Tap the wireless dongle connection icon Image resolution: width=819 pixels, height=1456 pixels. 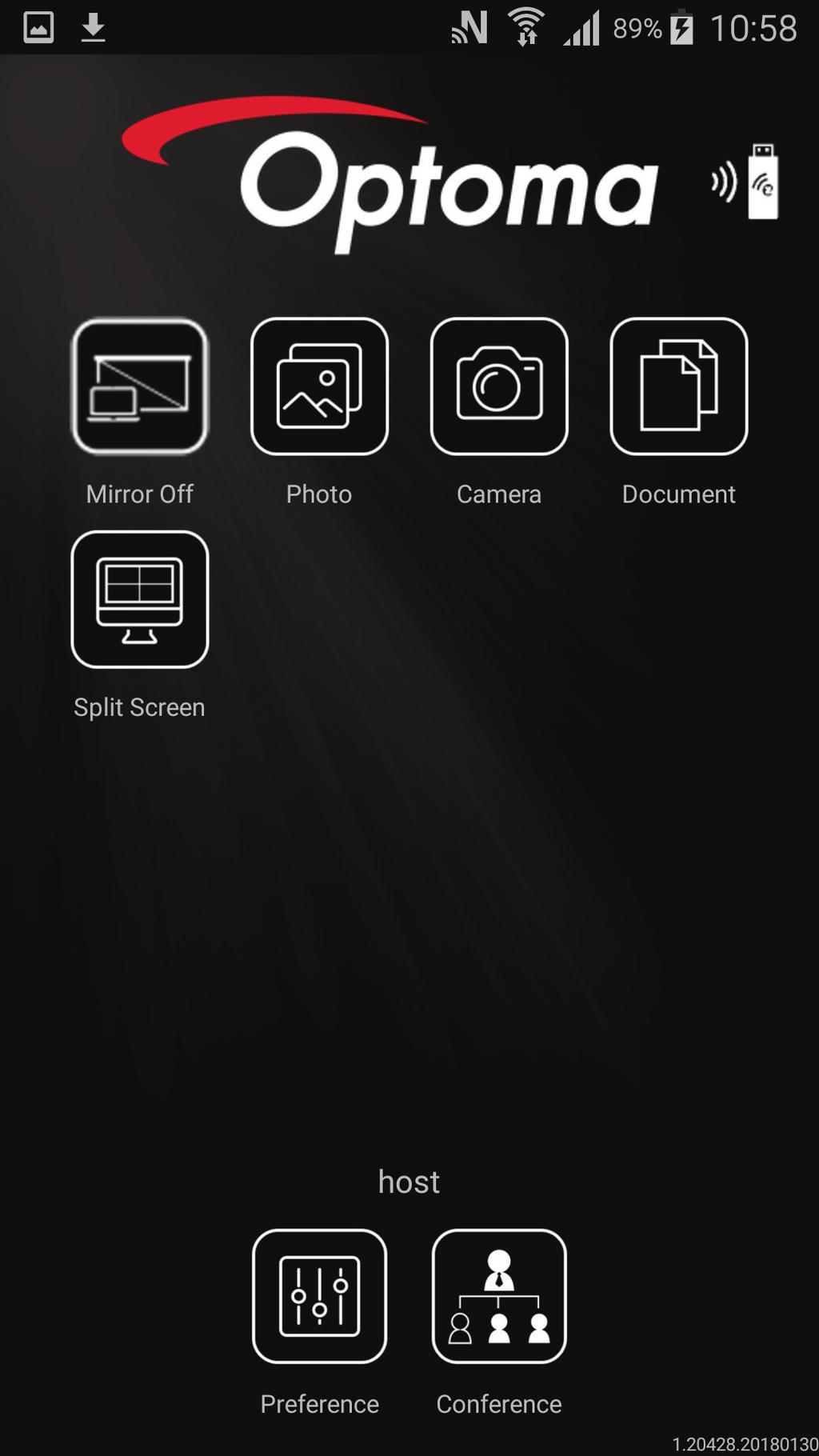[746, 183]
